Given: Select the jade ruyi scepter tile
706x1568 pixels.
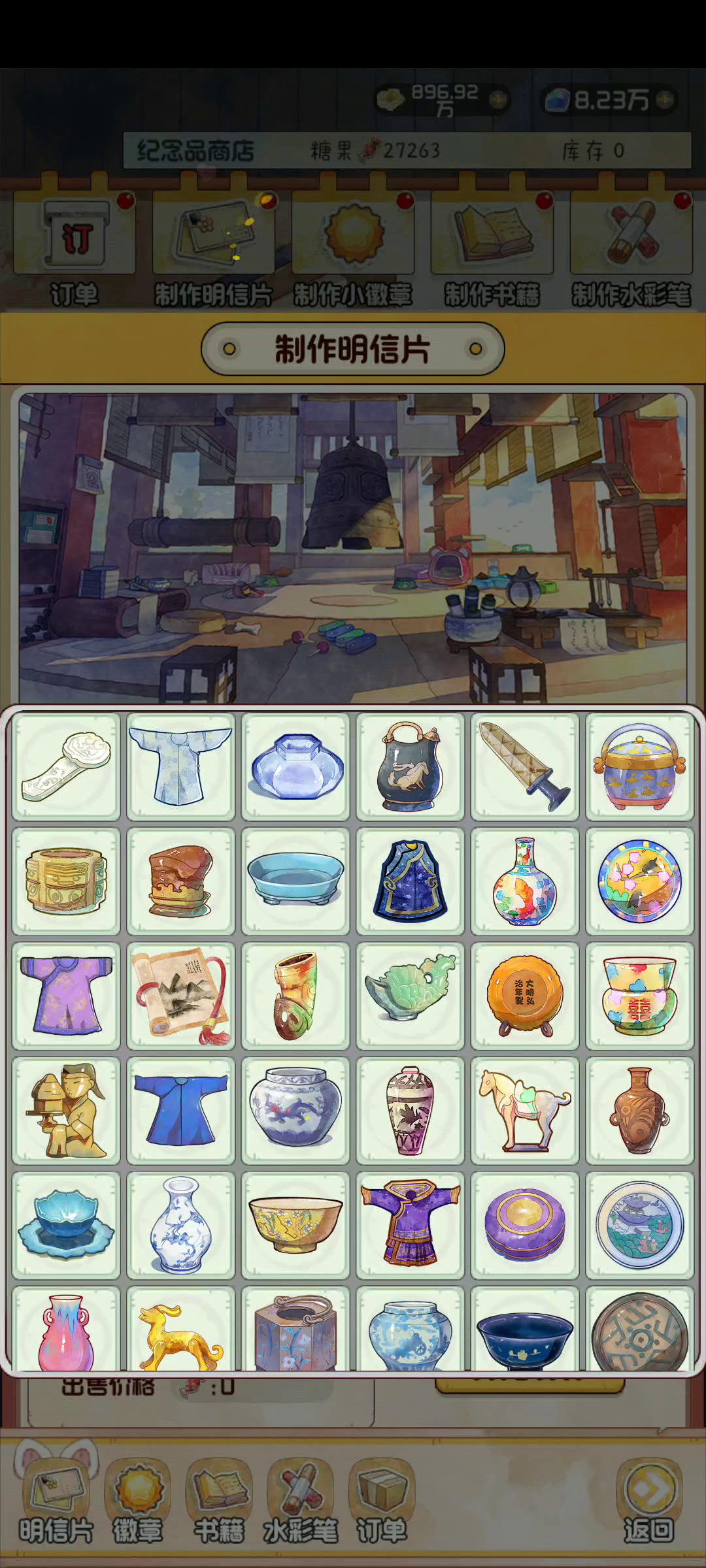Looking at the screenshot, I should pyautogui.click(x=66, y=766).
